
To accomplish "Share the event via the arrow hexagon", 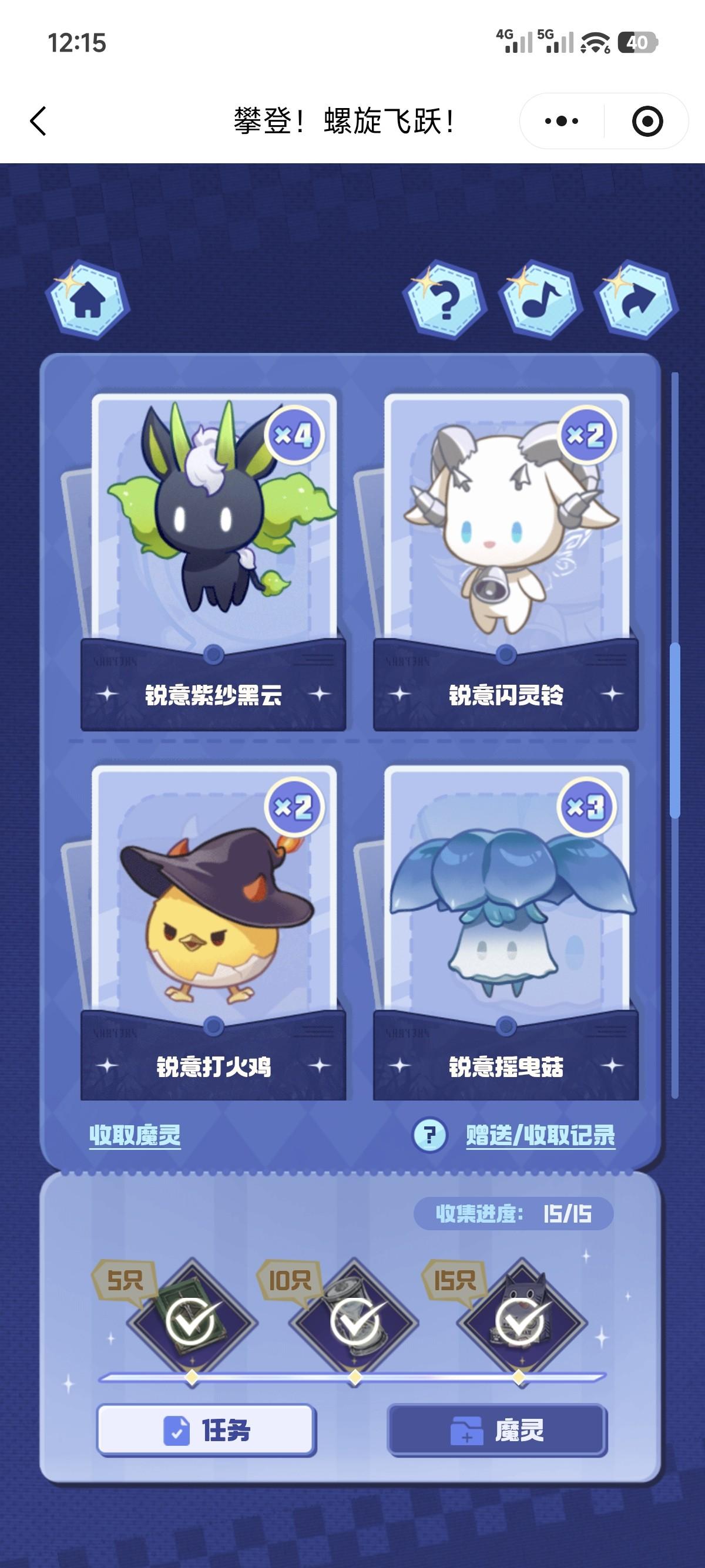I will point(637,300).
